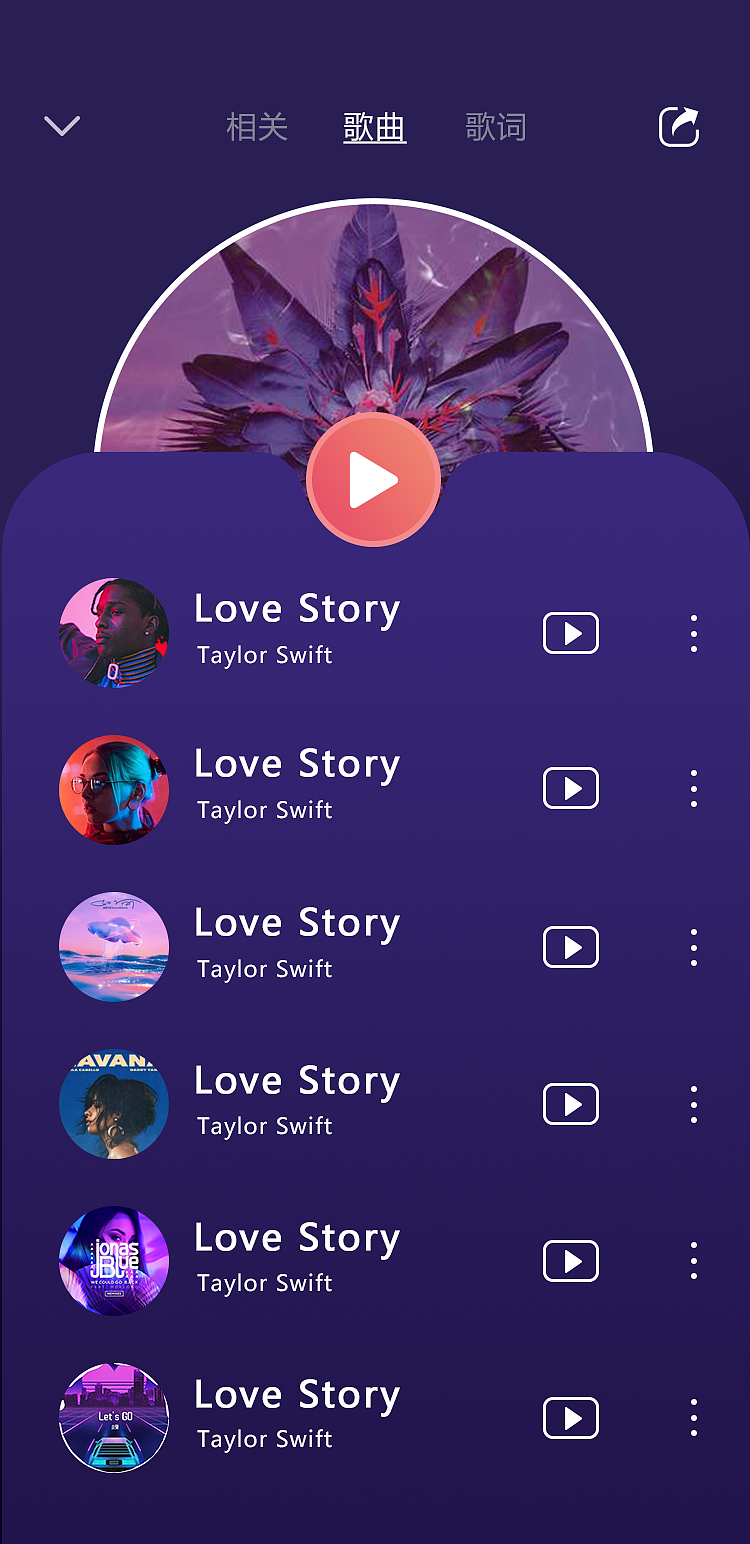Tap the fifth row's video play icon
Viewport: 750px width, 1544px height.
click(570, 1260)
